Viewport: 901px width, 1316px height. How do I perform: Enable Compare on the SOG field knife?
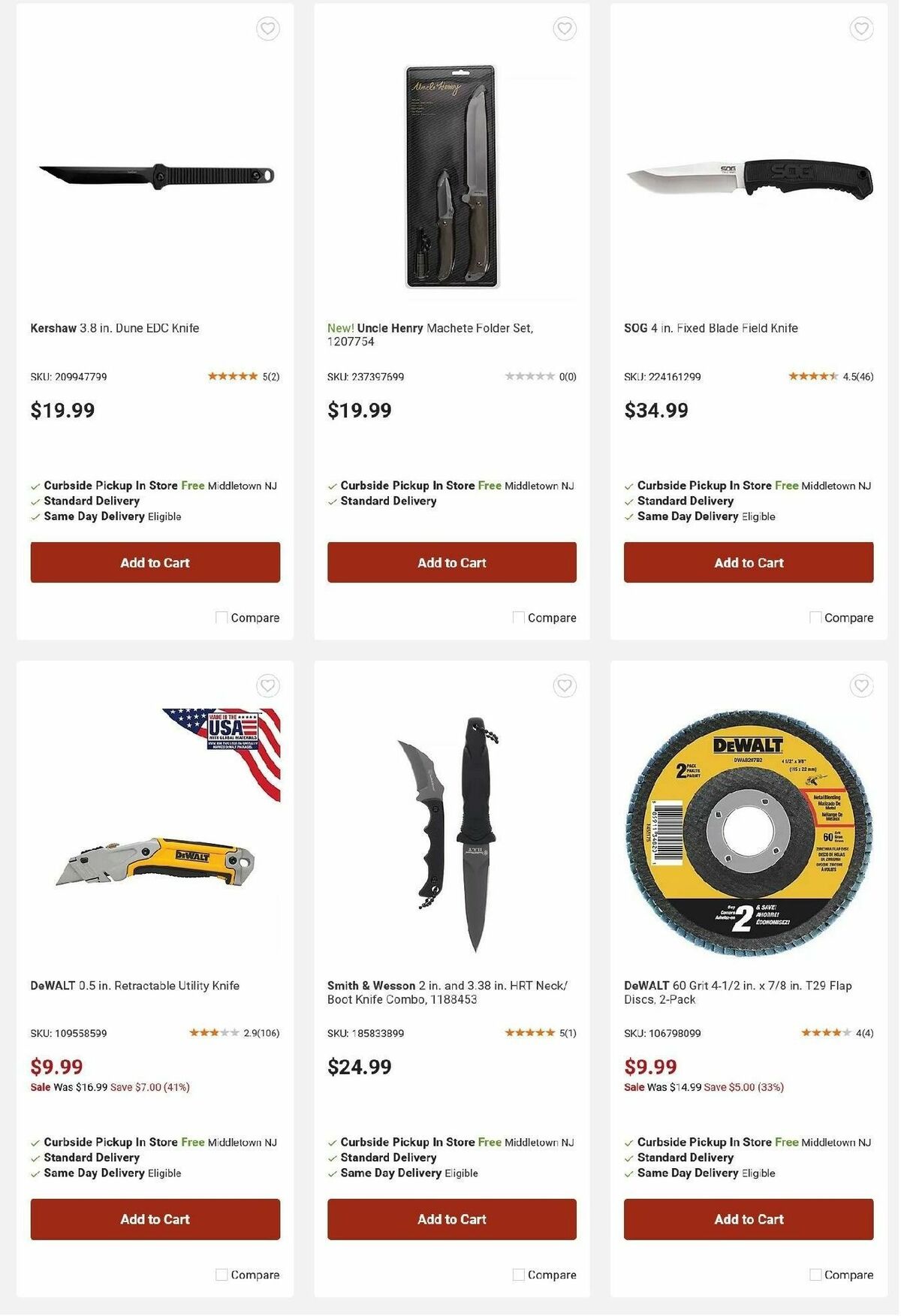click(815, 617)
